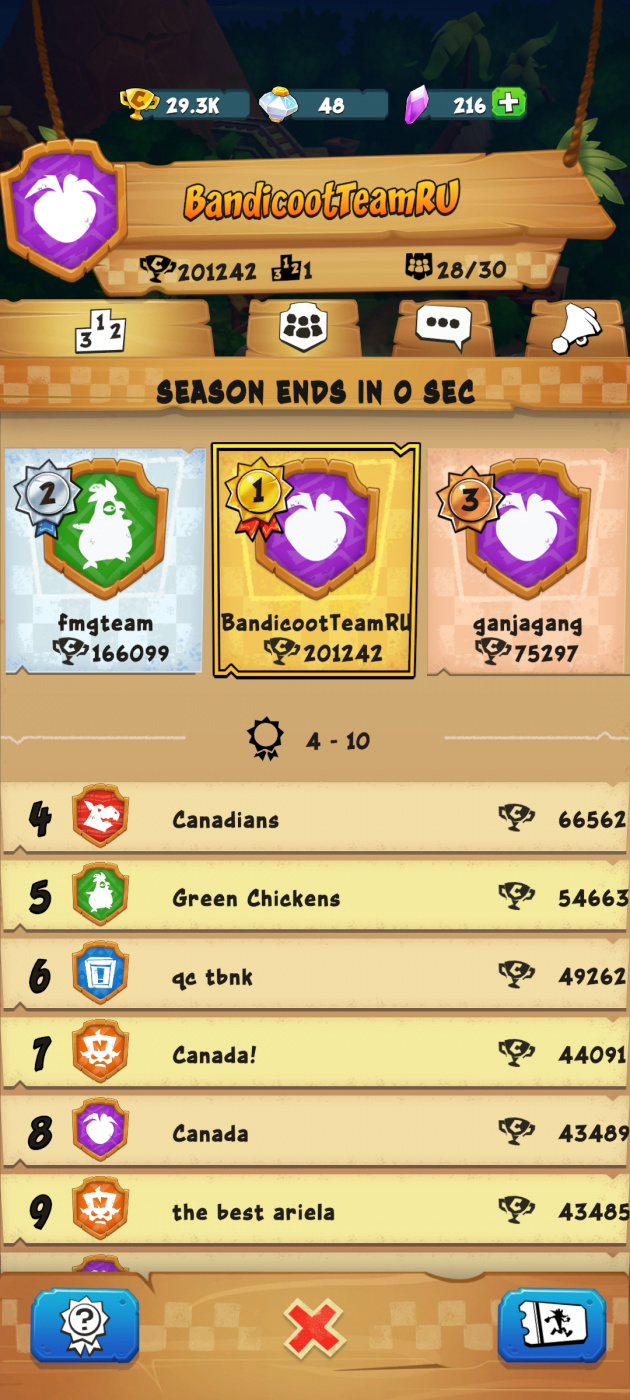
Task: Add more purple crystals with the plus button
Action: 508,104
